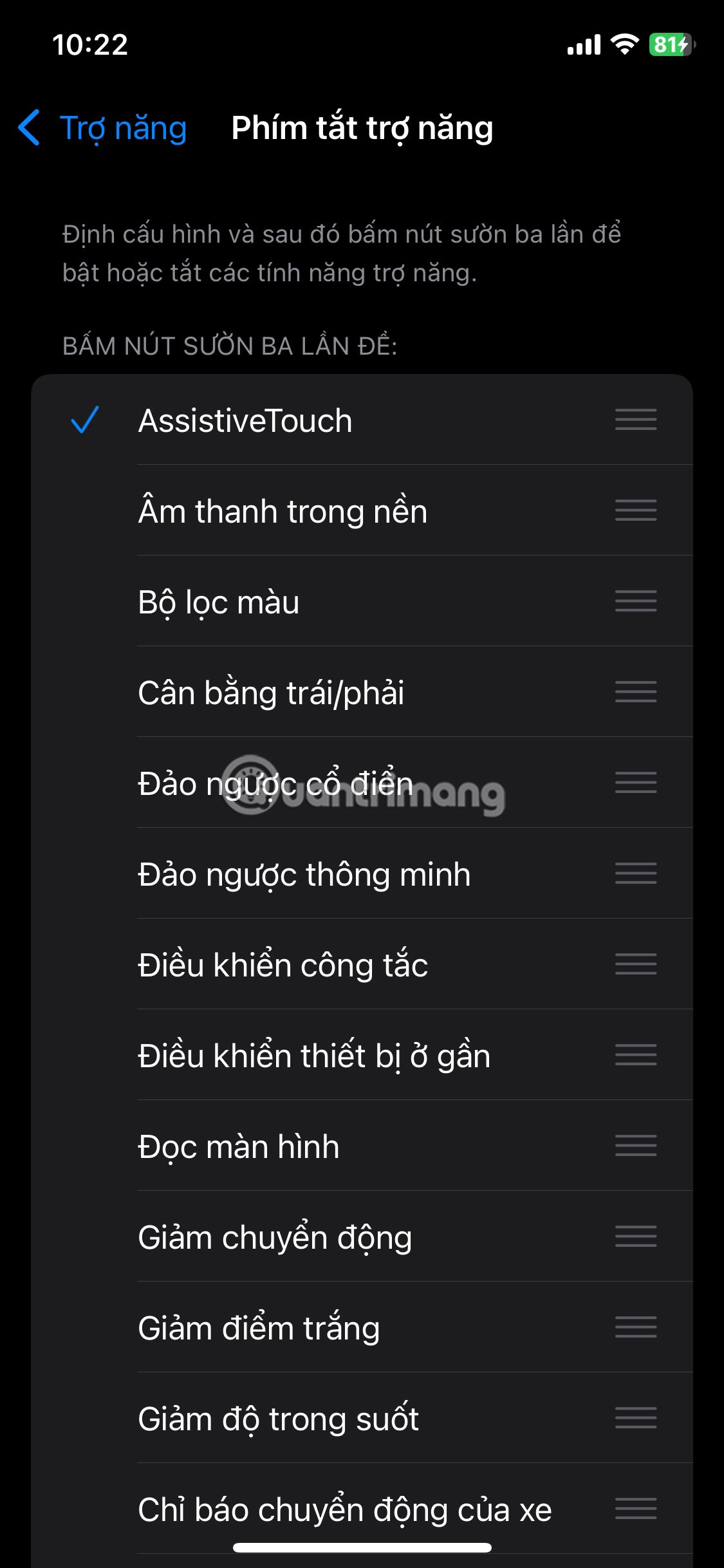This screenshot has width=724, height=1568.
Task: Enable Điều khiển công tắc shortcut
Action: [x=283, y=966]
